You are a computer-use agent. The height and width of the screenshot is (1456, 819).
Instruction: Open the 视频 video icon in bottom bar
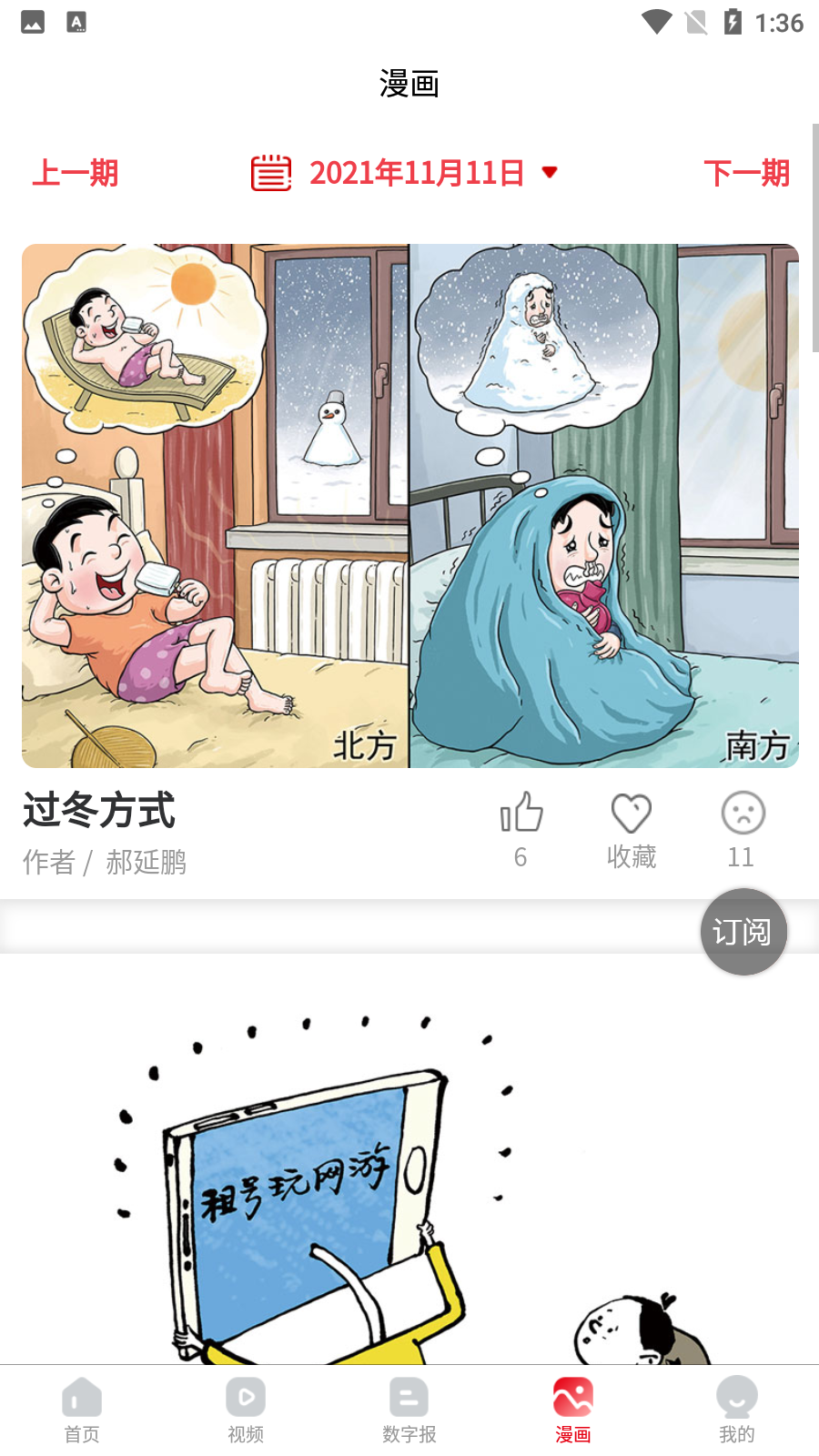coord(245,1395)
